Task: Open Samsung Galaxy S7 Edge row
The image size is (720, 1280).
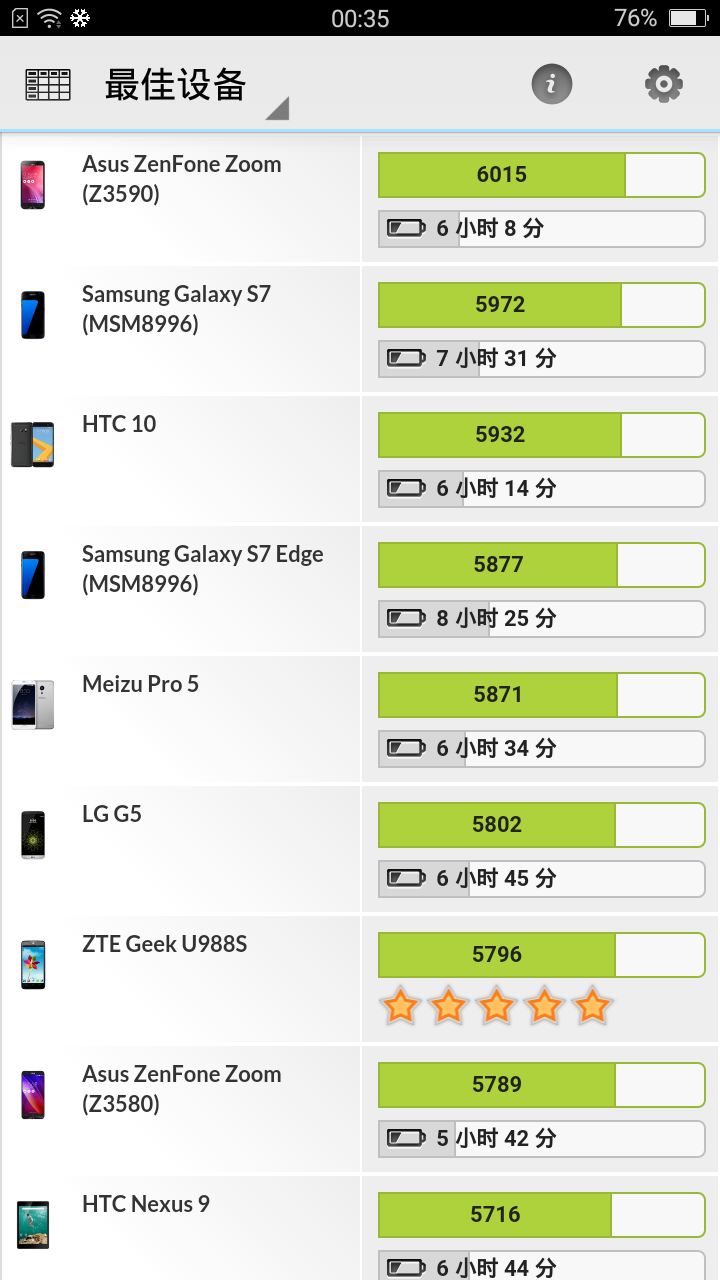Action: click(x=360, y=588)
